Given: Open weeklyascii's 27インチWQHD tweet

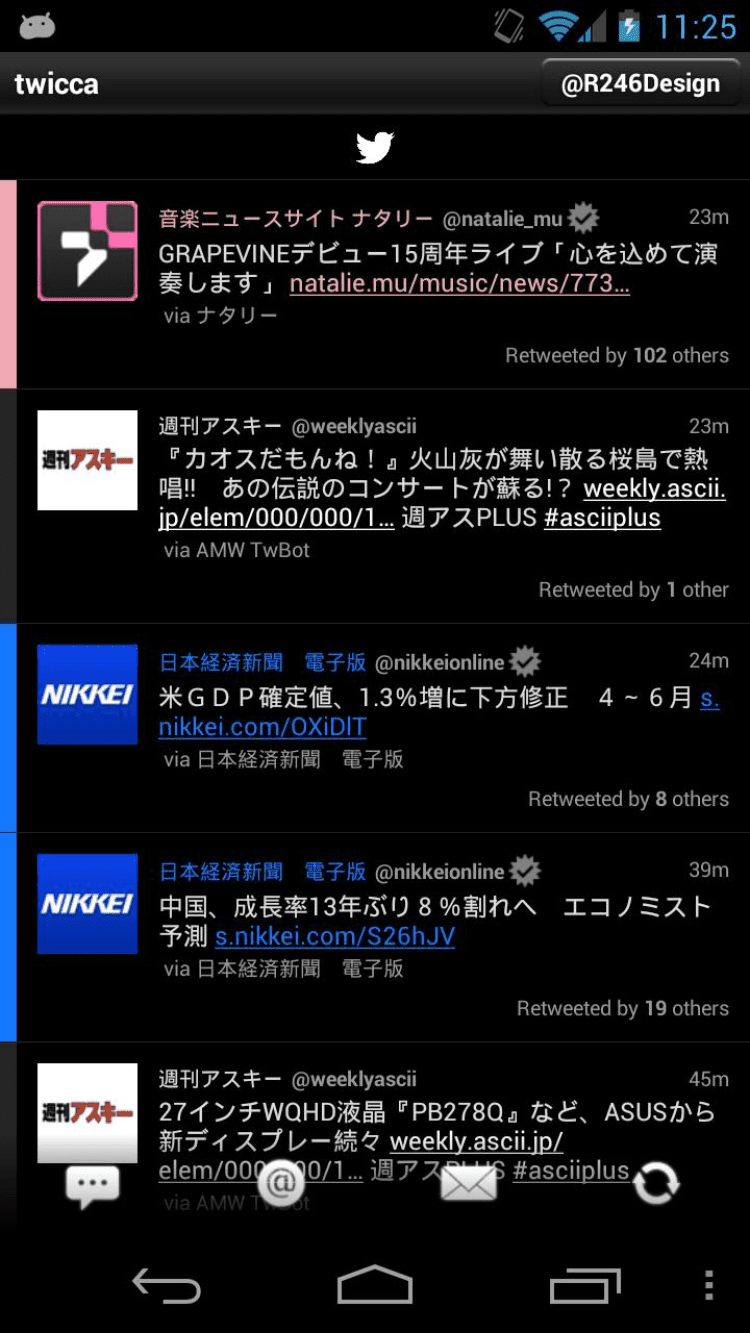Looking at the screenshot, I should (x=383, y=1140).
